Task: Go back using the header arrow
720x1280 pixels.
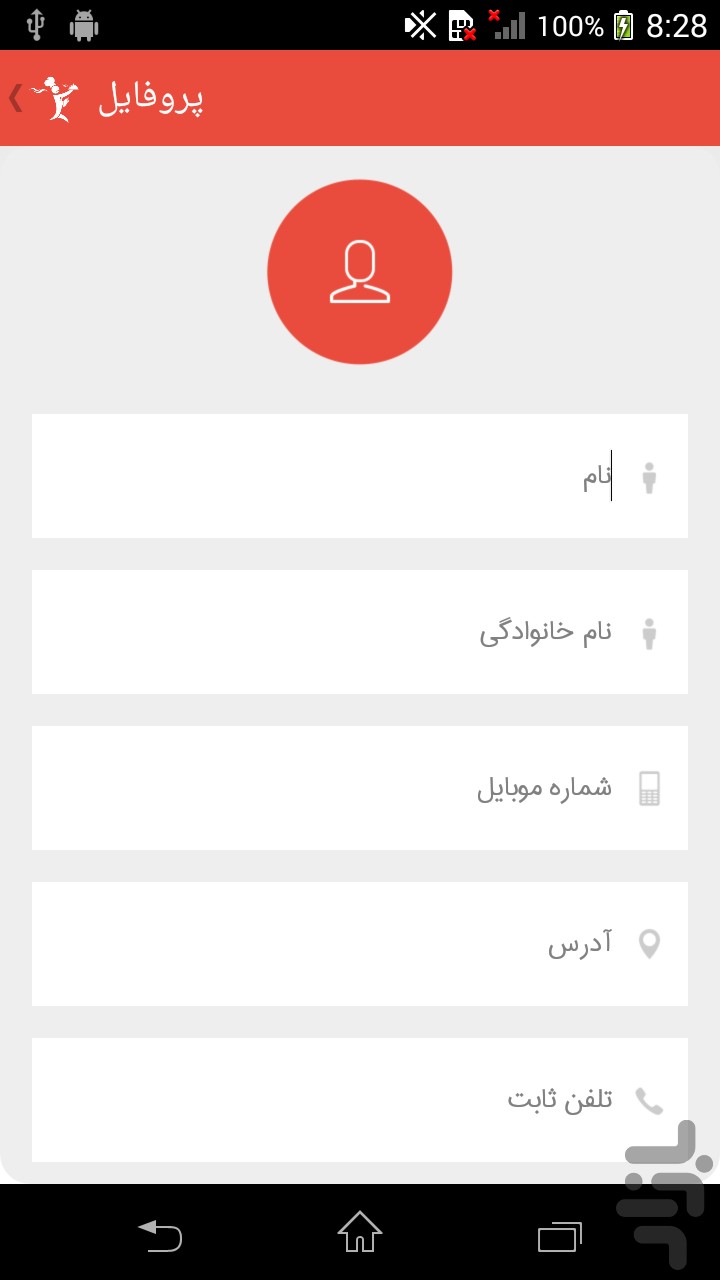Action: [x=18, y=98]
